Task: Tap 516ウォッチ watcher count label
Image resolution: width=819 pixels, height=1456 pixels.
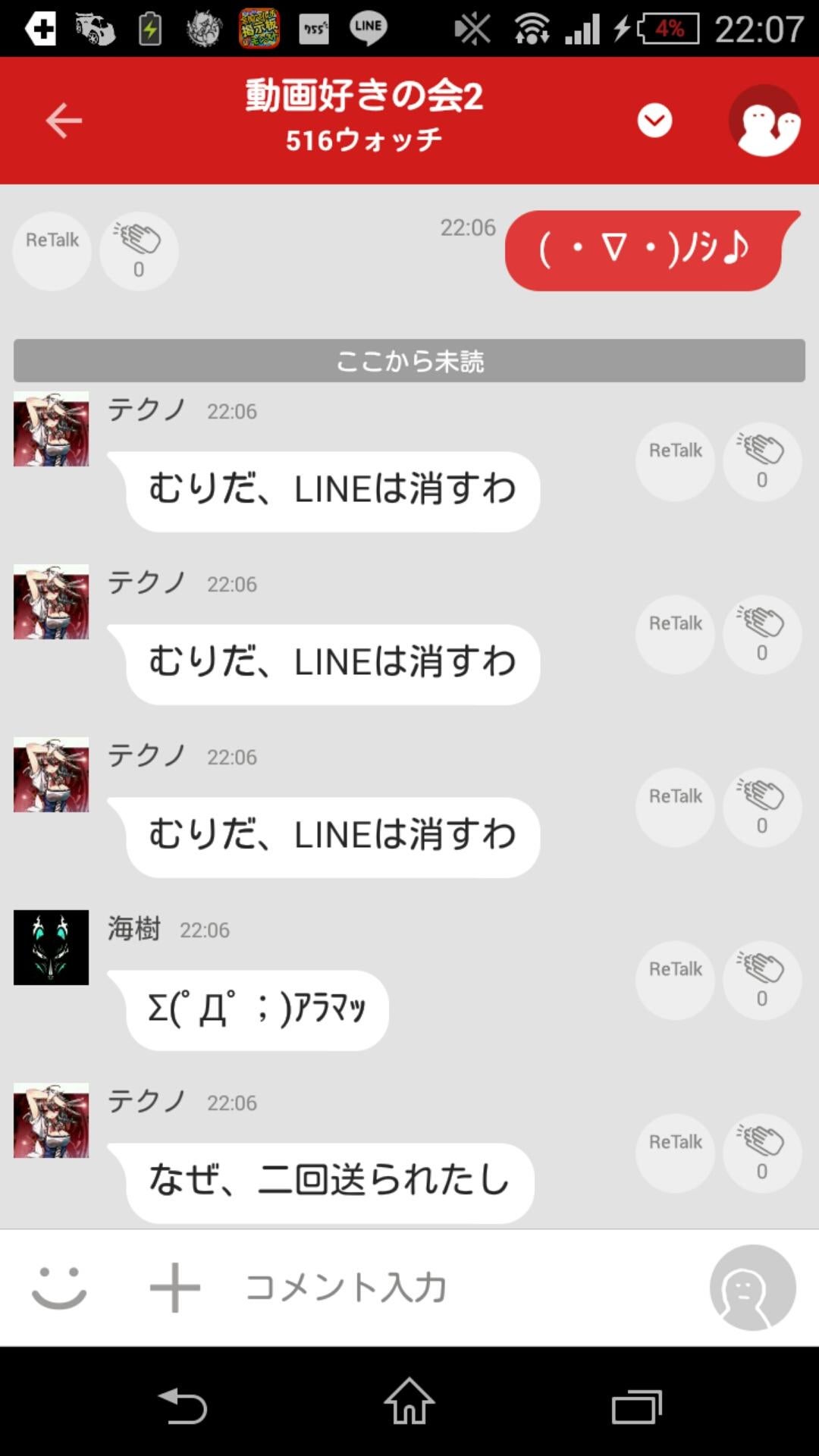Action: coord(366,138)
